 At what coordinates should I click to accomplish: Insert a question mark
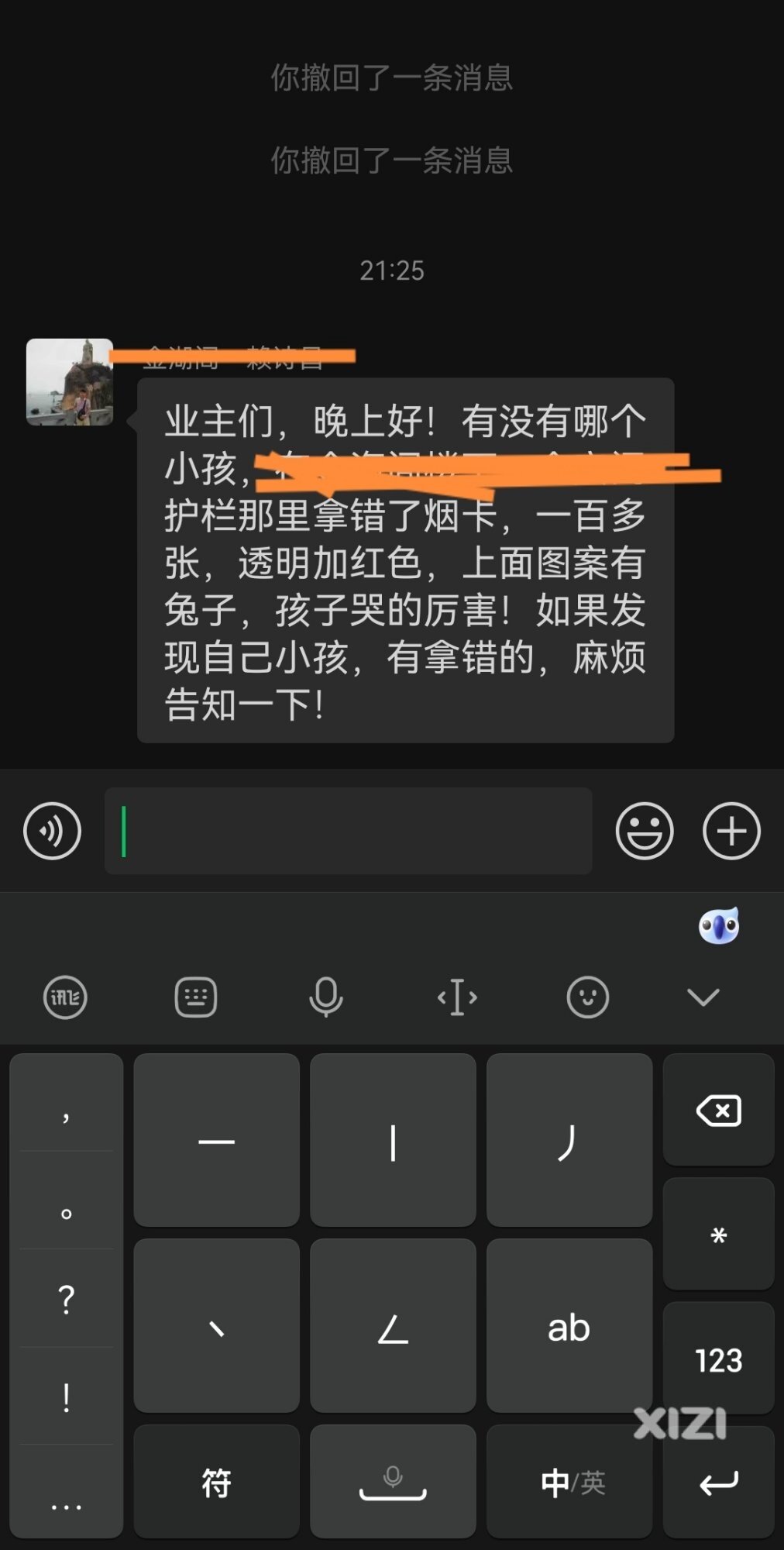[67, 1299]
